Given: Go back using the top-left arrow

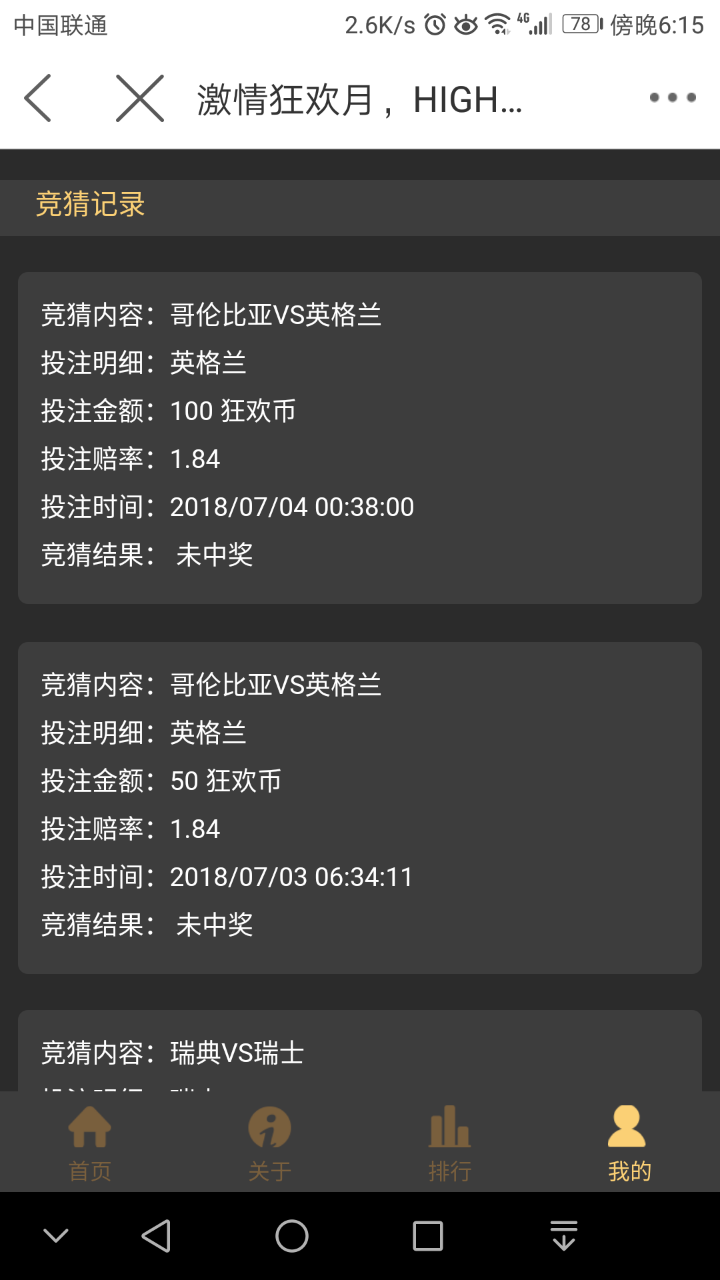Looking at the screenshot, I should point(38,98).
